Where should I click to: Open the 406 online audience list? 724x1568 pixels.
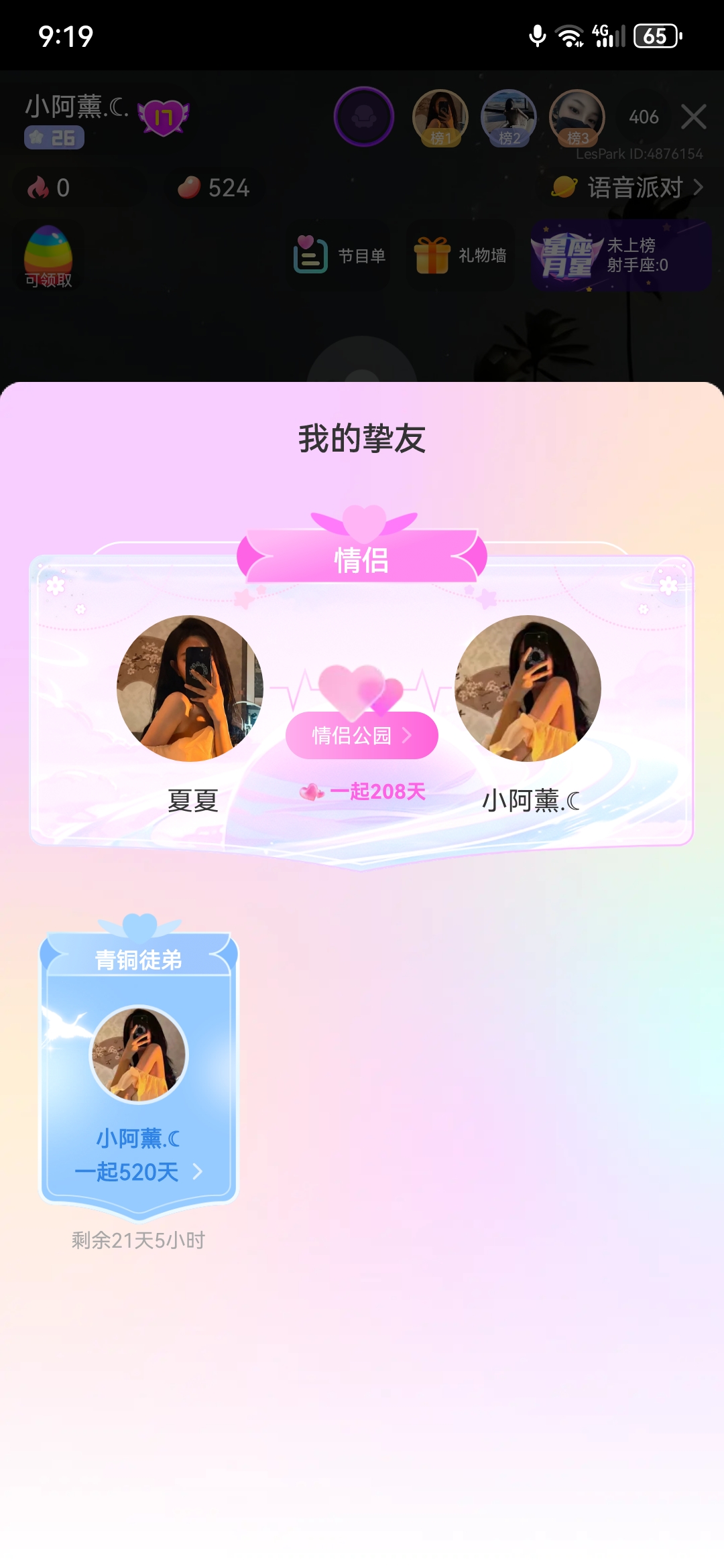click(x=644, y=117)
